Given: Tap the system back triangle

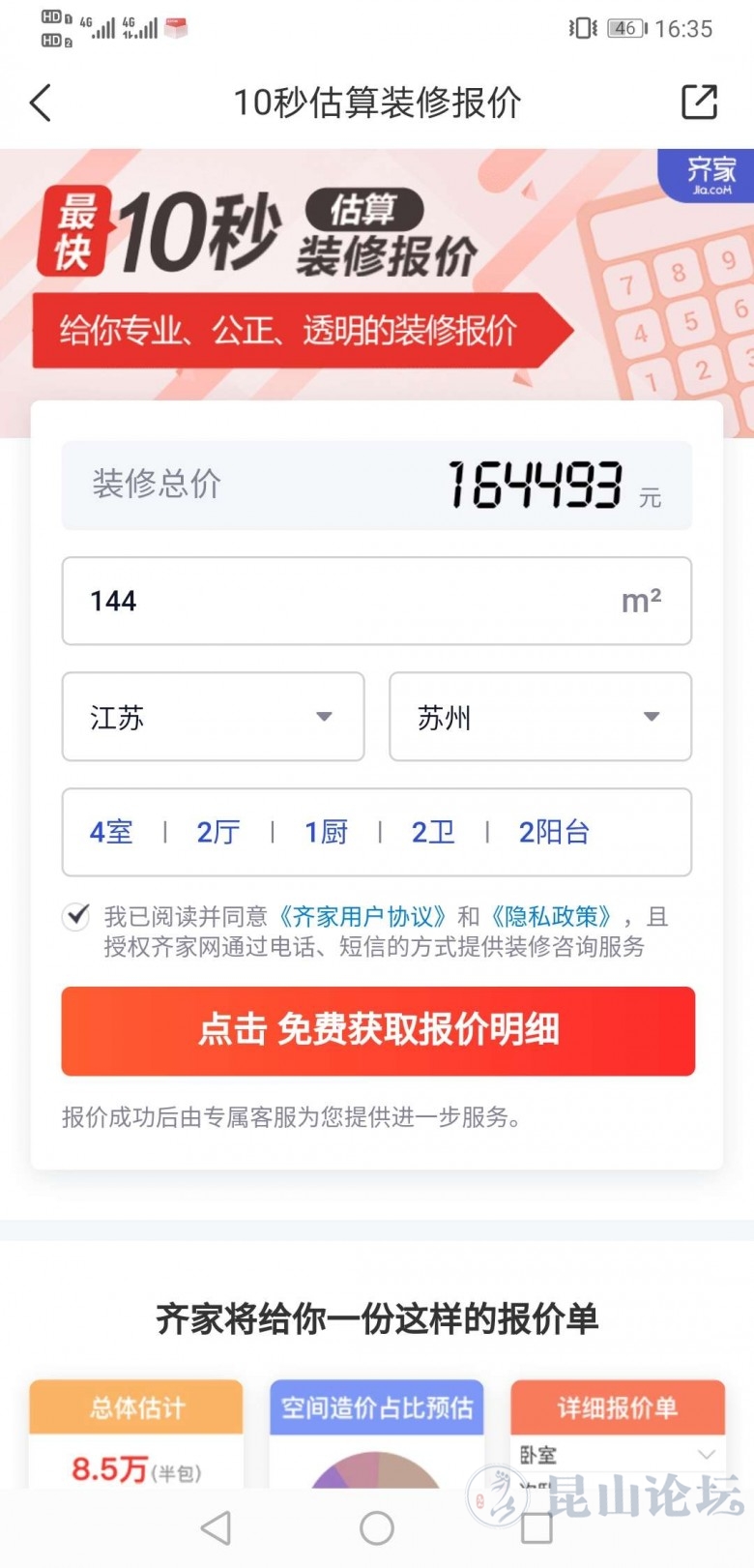Looking at the screenshot, I should tap(217, 1528).
